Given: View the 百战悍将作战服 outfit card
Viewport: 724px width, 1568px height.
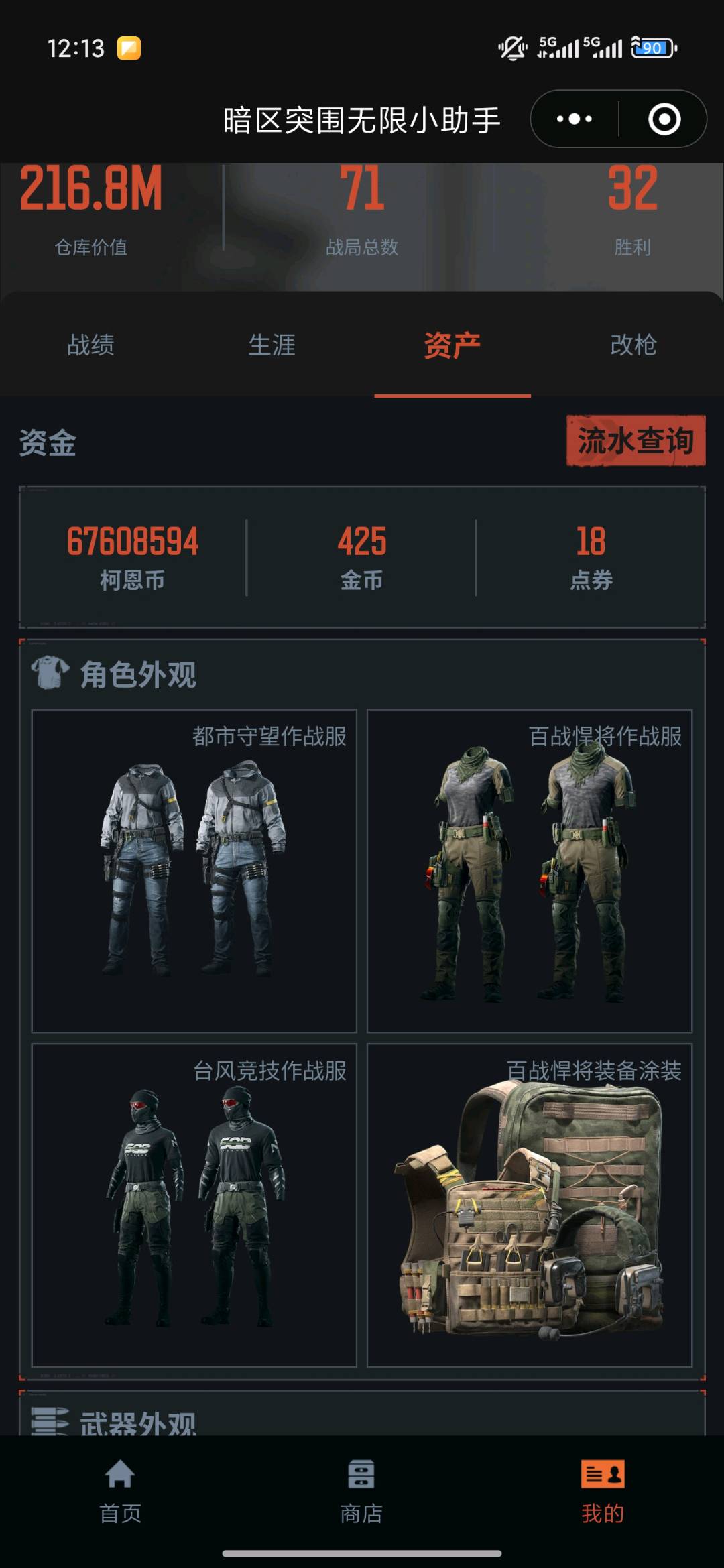Looking at the screenshot, I should coord(530,871).
